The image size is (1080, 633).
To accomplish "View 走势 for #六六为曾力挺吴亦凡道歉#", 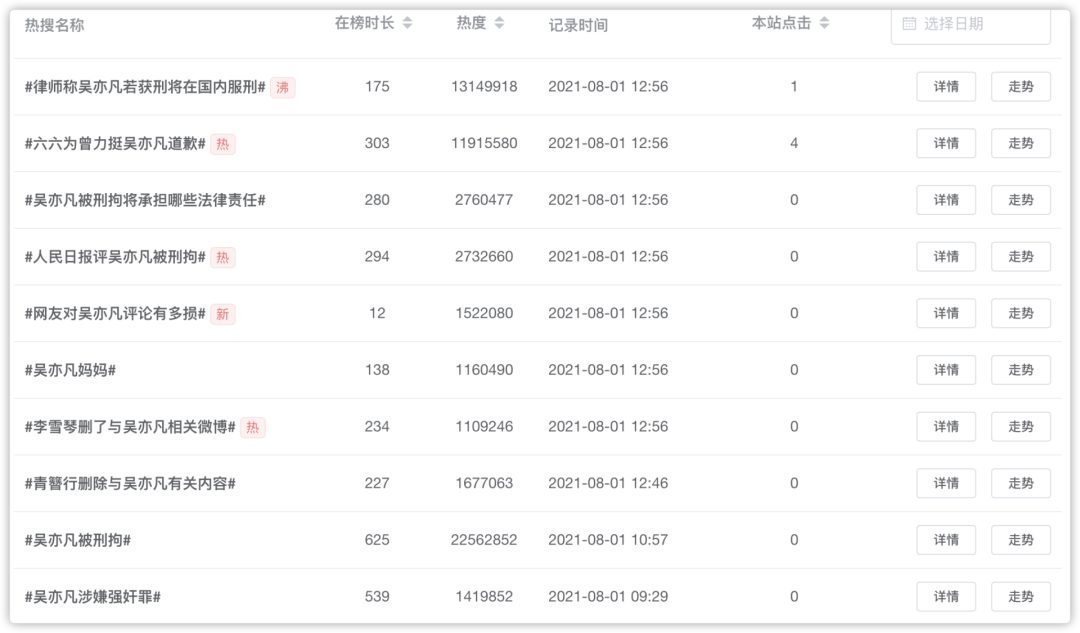I will (x=1020, y=143).
